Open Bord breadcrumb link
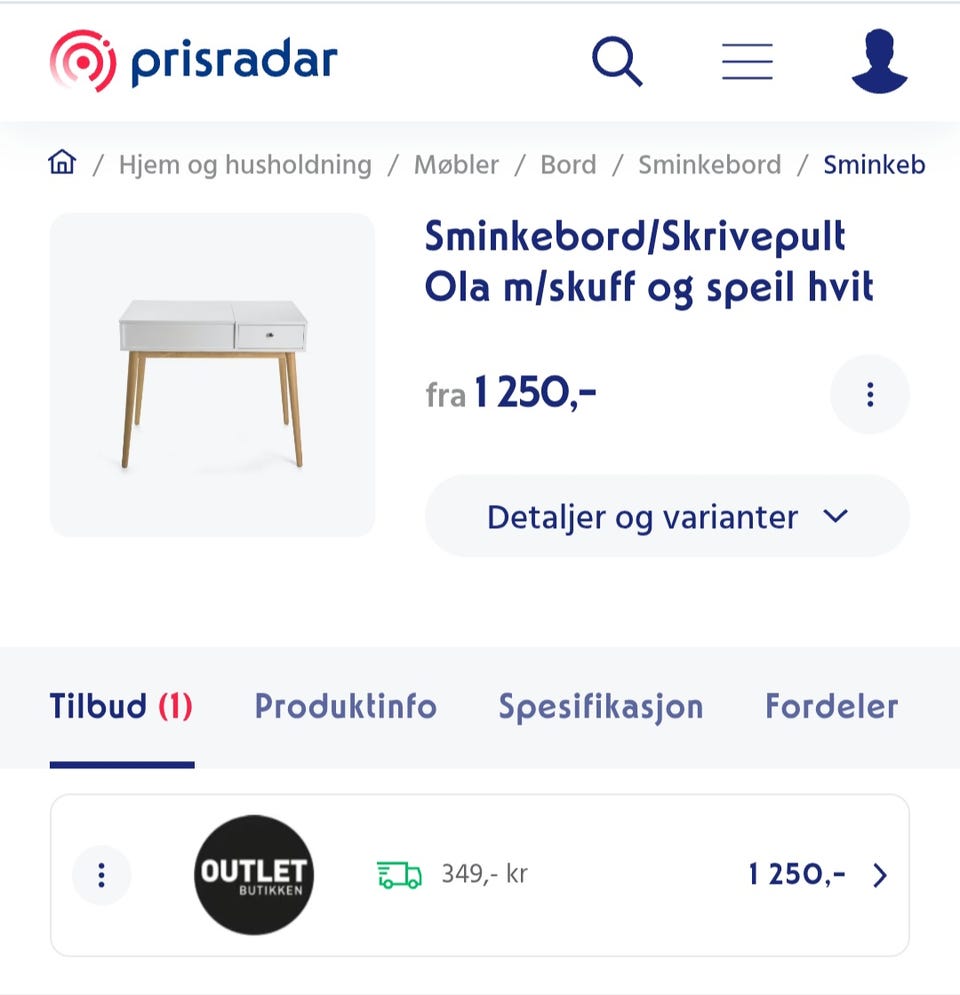This screenshot has height=995, width=960. click(568, 165)
